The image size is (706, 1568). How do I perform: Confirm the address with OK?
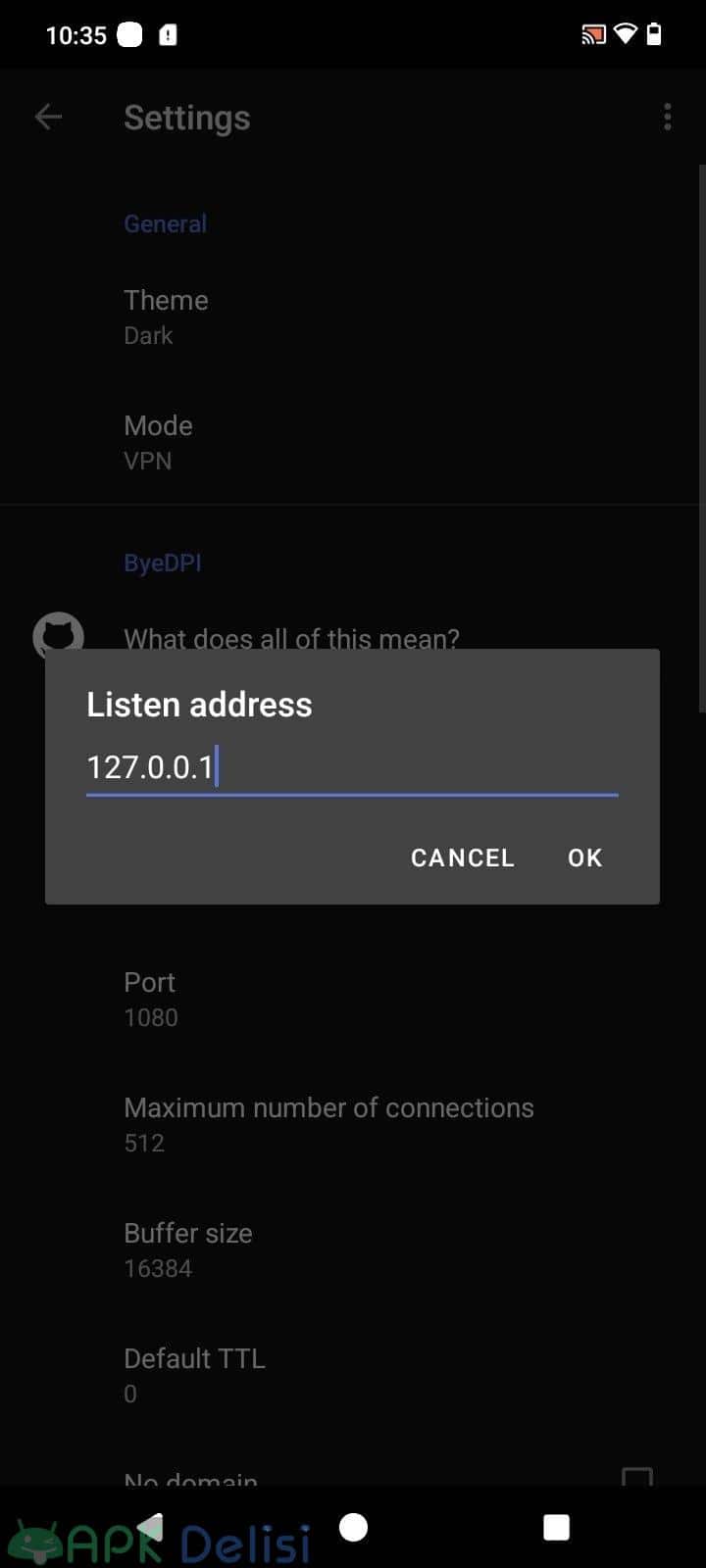[585, 857]
